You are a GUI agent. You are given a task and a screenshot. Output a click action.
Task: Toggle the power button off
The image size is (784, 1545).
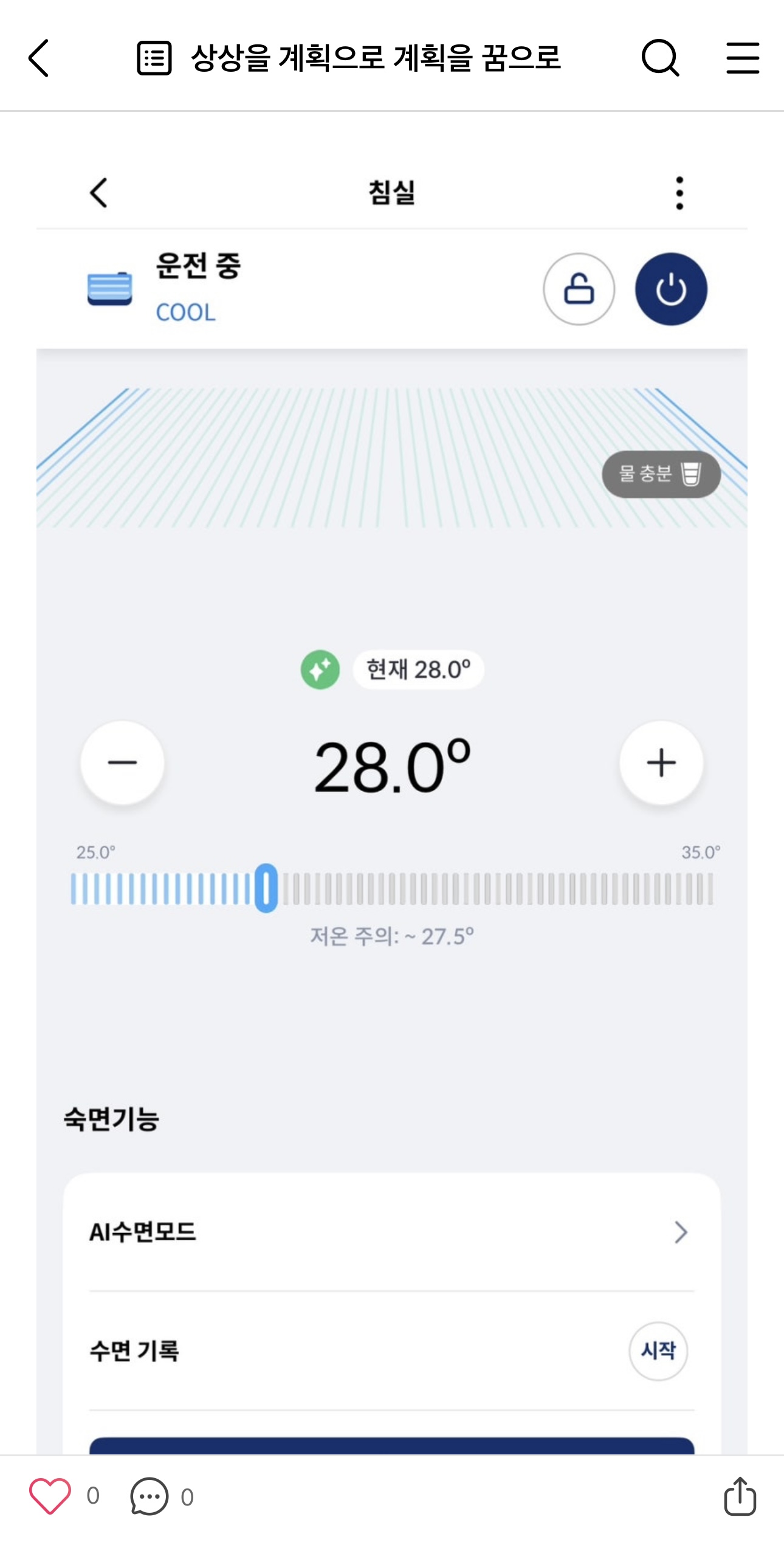click(x=672, y=289)
